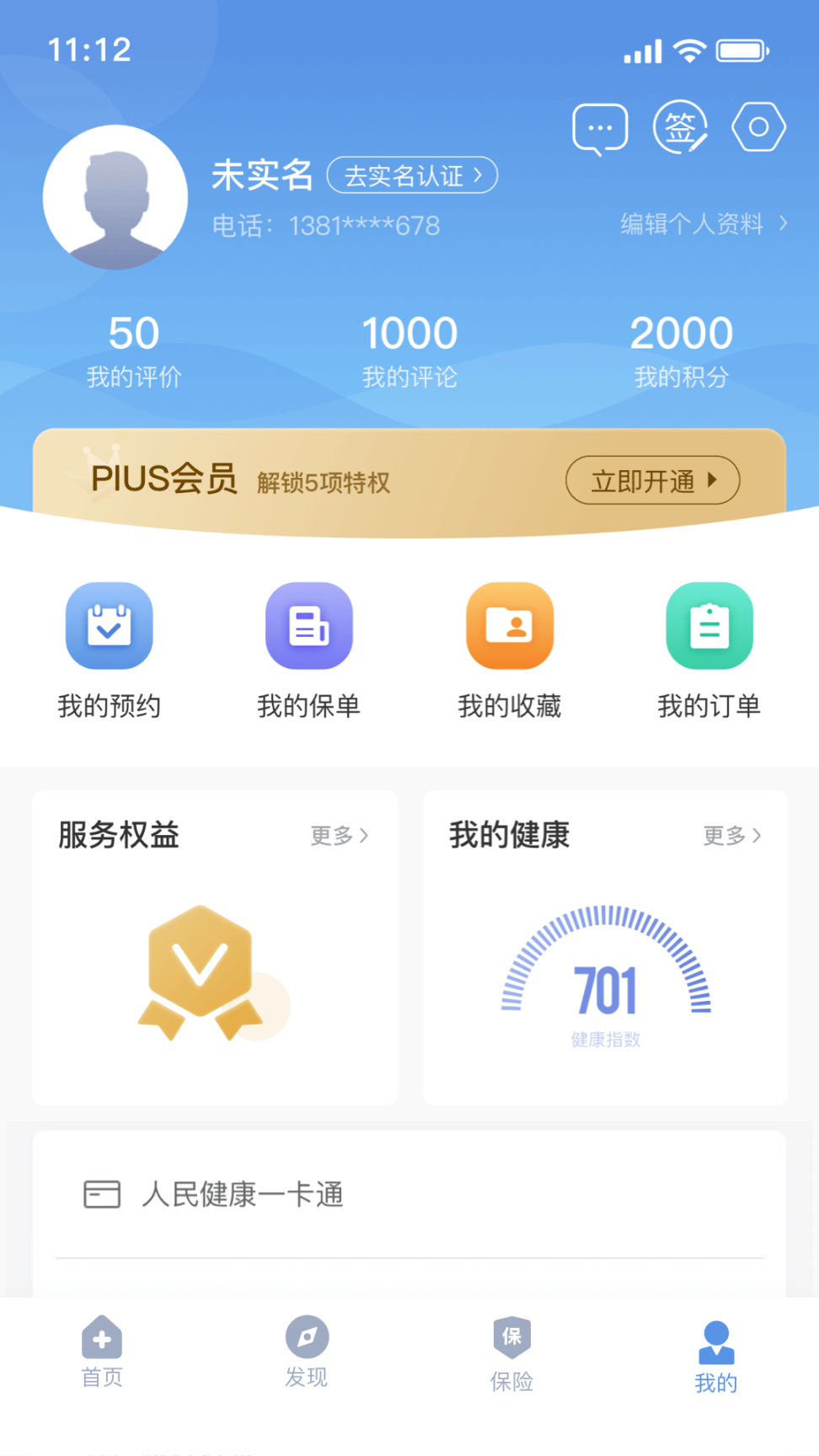
Task: Tap 去实名认证 to verify identity
Action: point(412,175)
